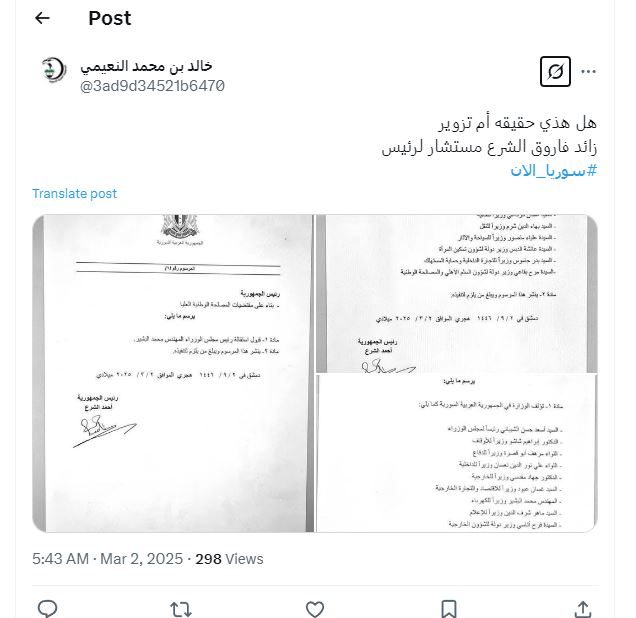Open the Grok explain icon on post
The image size is (636, 618).
[x=552, y=72]
